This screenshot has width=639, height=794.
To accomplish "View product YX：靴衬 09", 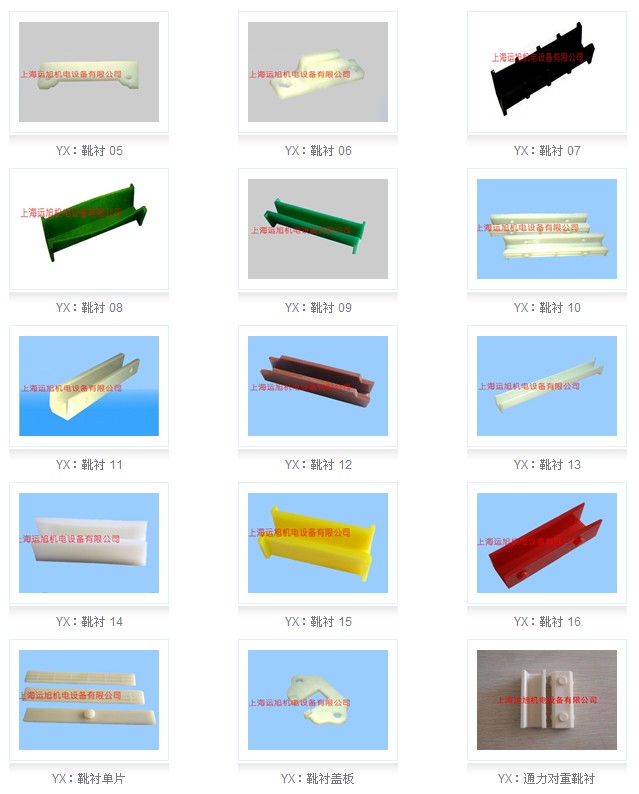I will (x=318, y=229).
